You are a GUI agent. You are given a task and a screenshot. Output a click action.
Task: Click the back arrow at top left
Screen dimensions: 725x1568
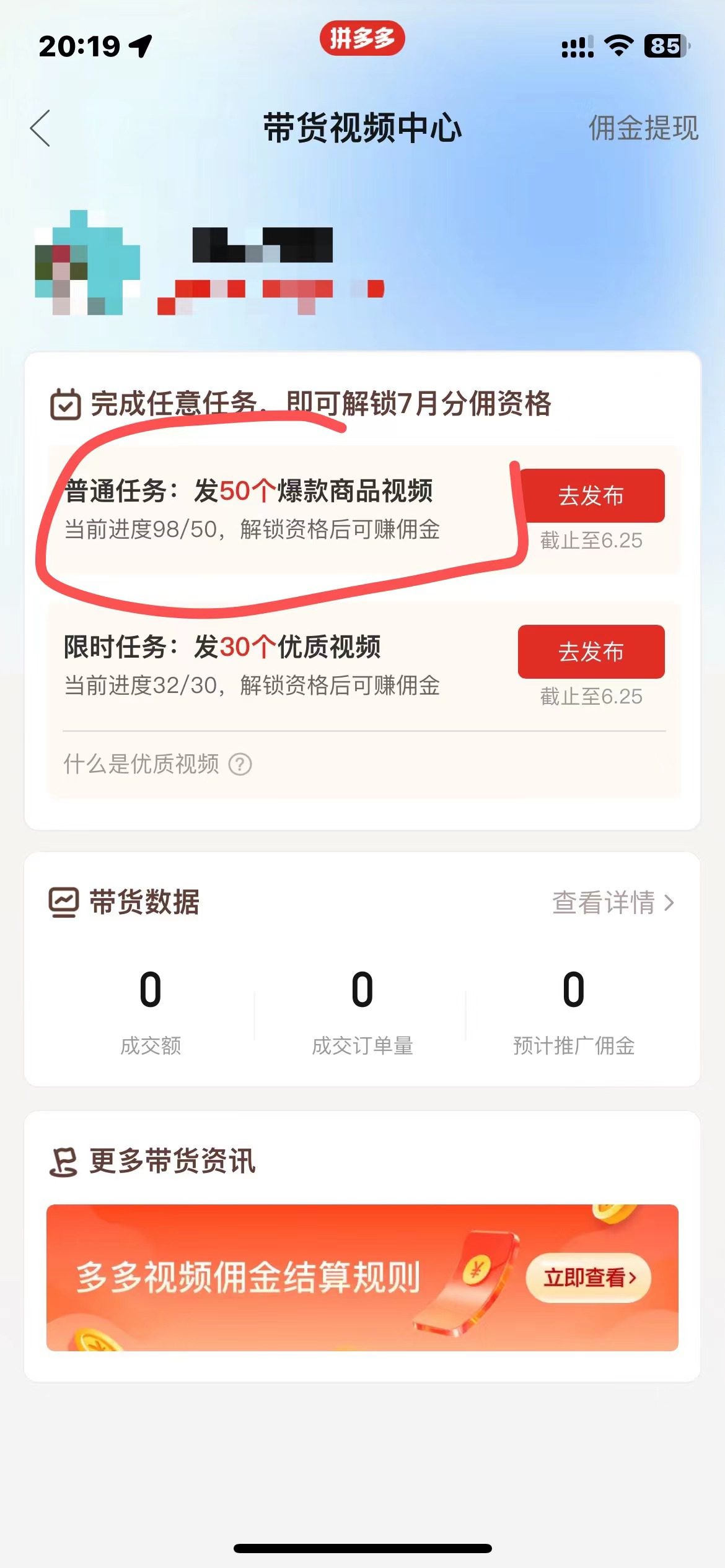point(39,127)
